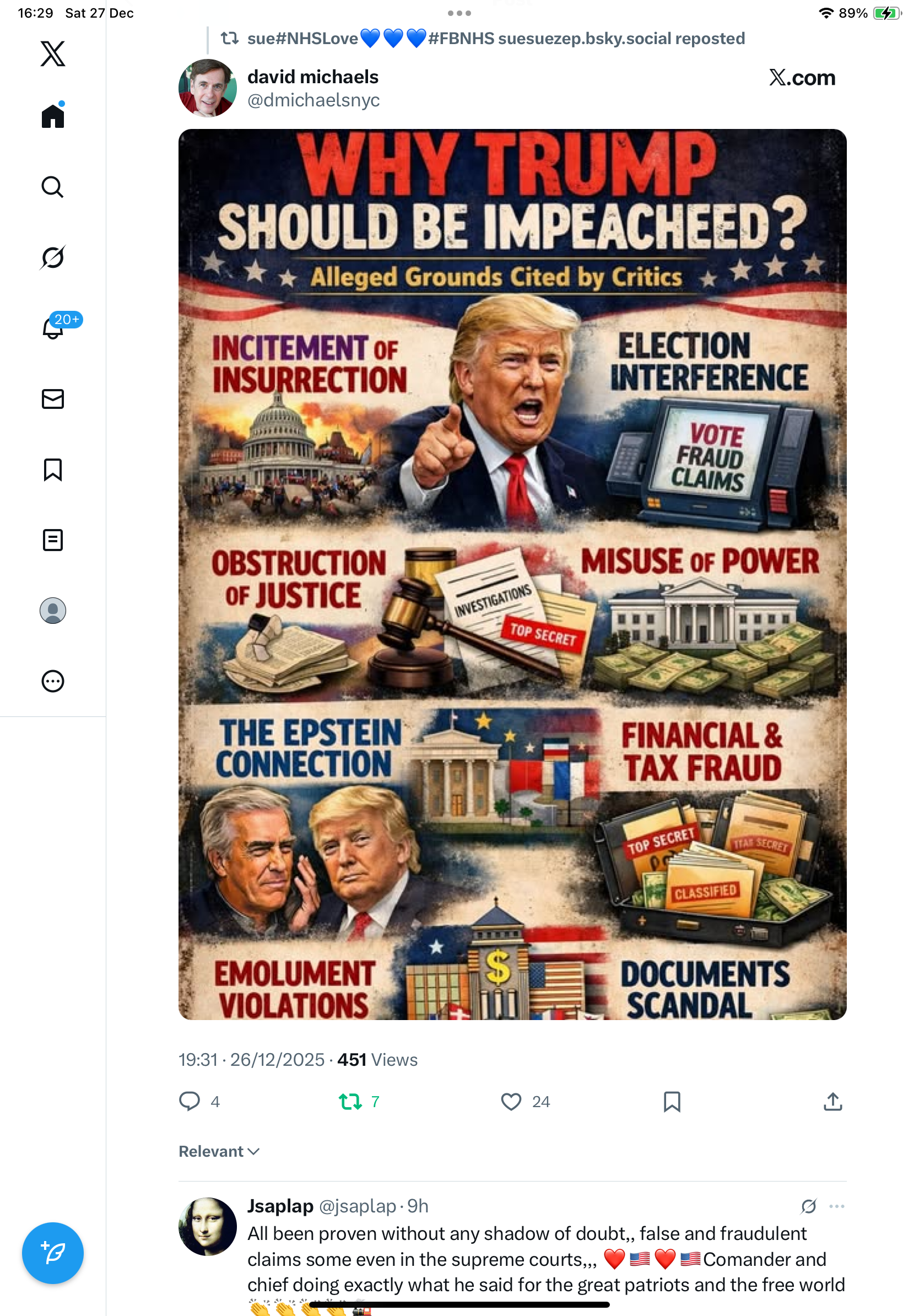Open the notifications bell with 20+ badge

[x=53, y=328]
